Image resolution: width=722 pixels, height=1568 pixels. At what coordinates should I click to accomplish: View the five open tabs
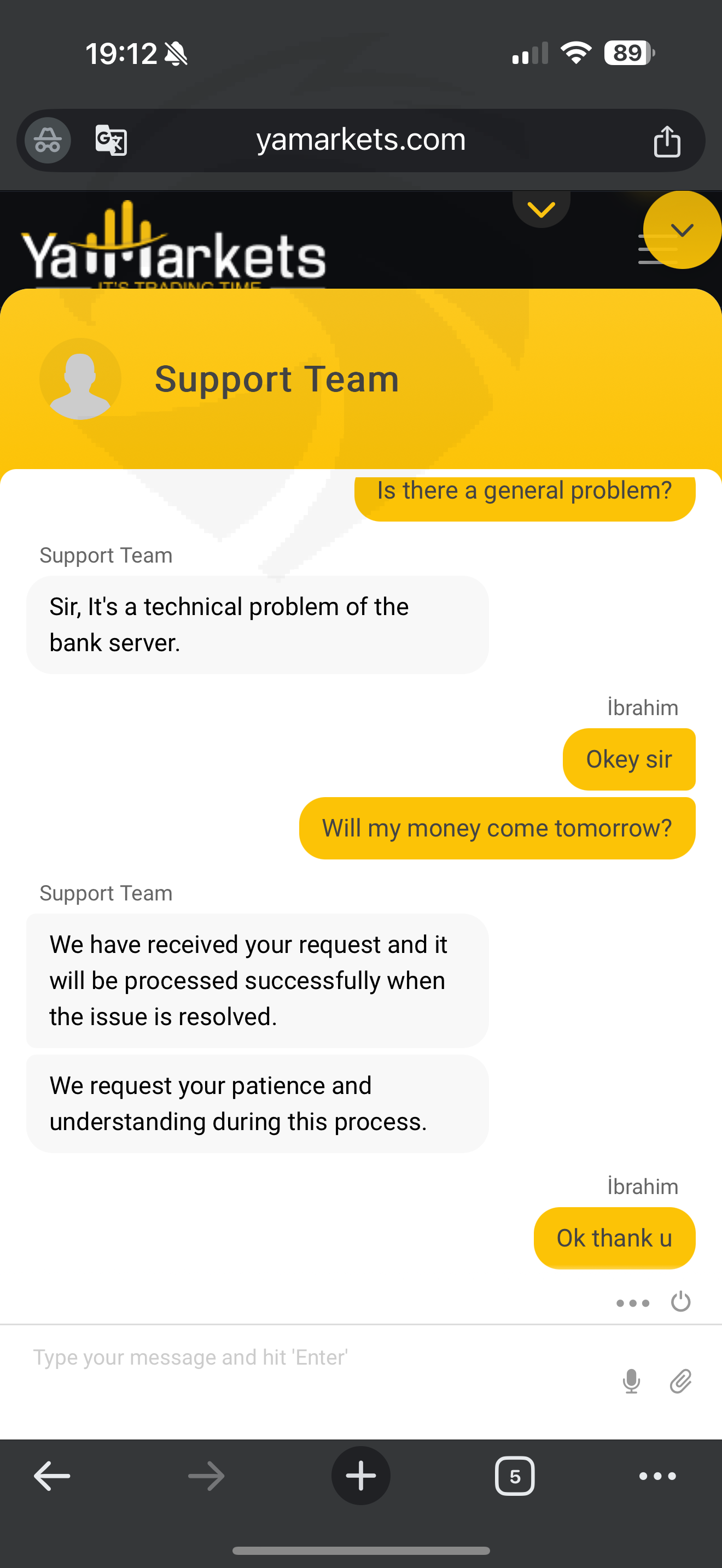pos(515,1476)
